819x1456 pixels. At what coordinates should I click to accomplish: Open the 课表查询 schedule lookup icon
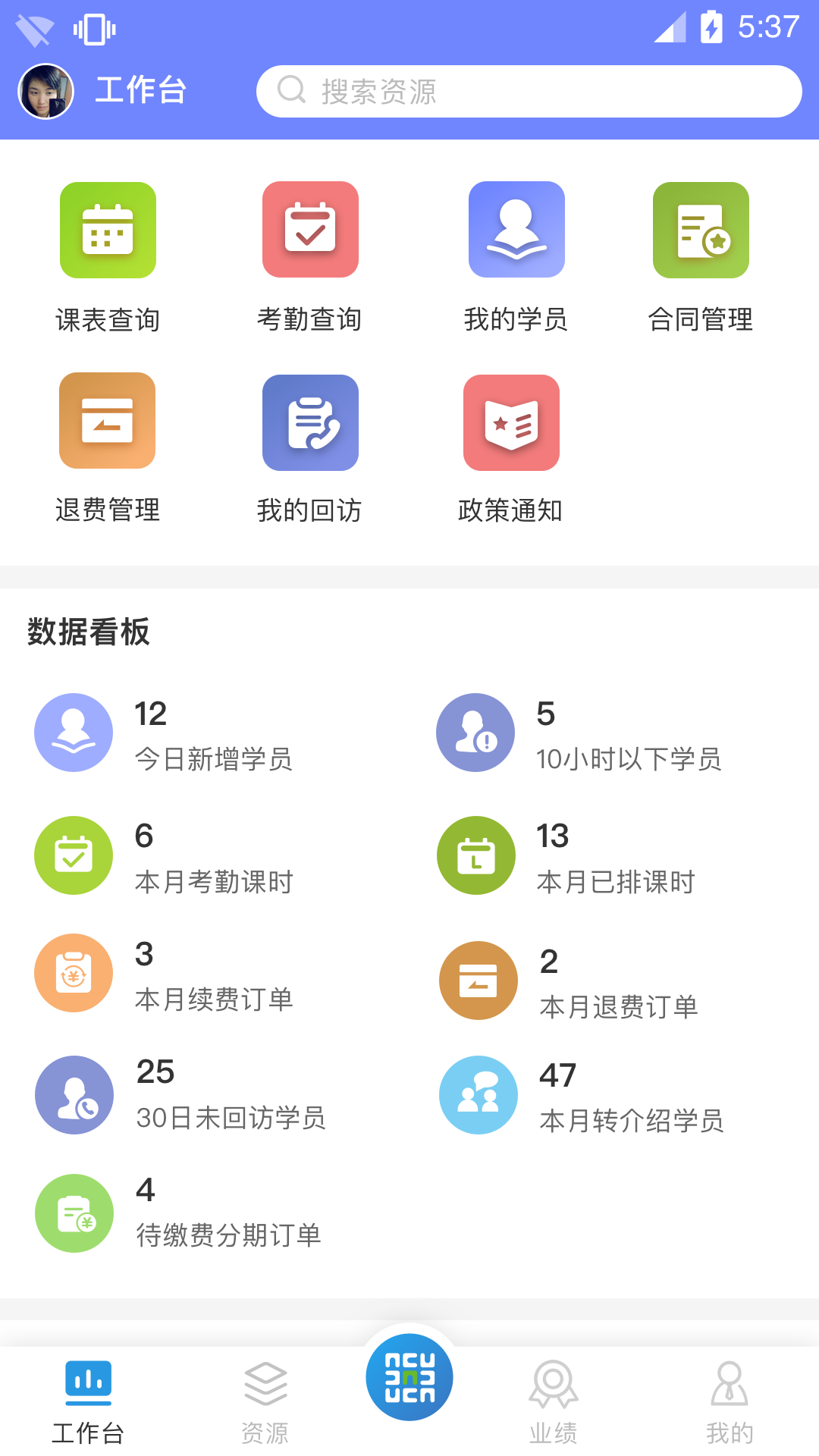pyautogui.click(x=106, y=230)
